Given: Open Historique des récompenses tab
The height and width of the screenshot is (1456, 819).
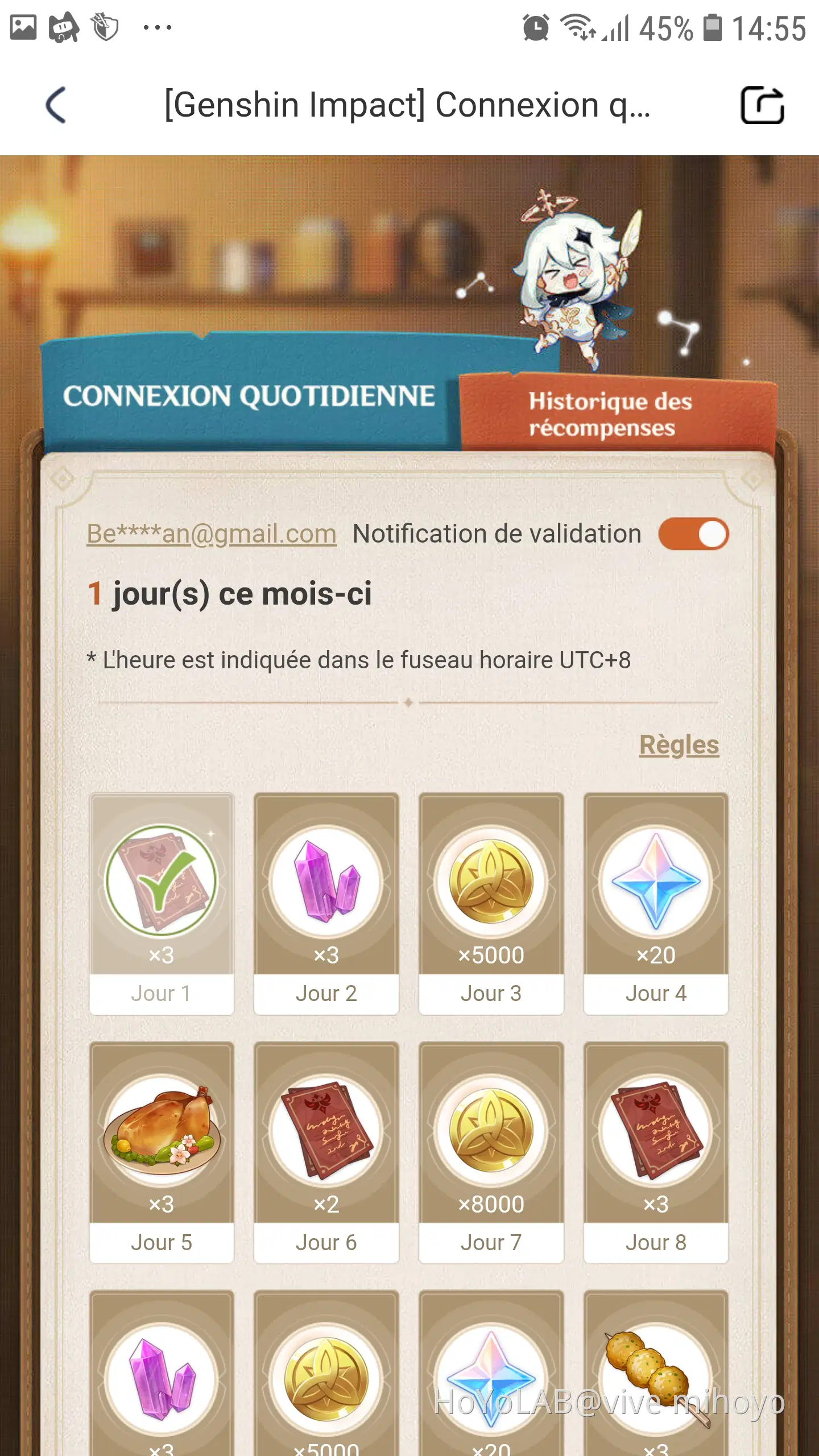Looking at the screenshot, I should click(x=610, y=414).
